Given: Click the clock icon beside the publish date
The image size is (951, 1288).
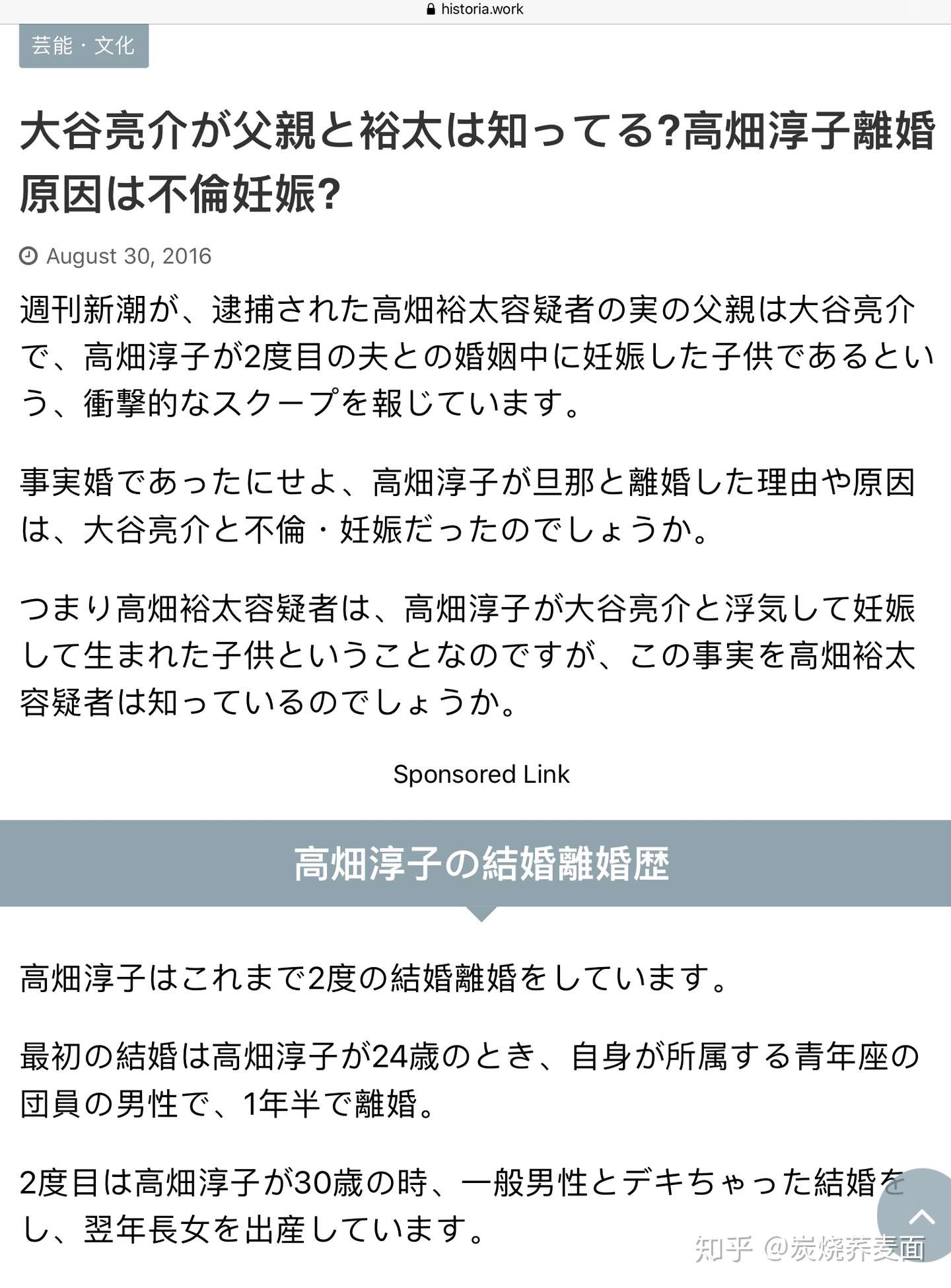Looking at the screenshot, I should pyautogui.click(x=28, y=256).
